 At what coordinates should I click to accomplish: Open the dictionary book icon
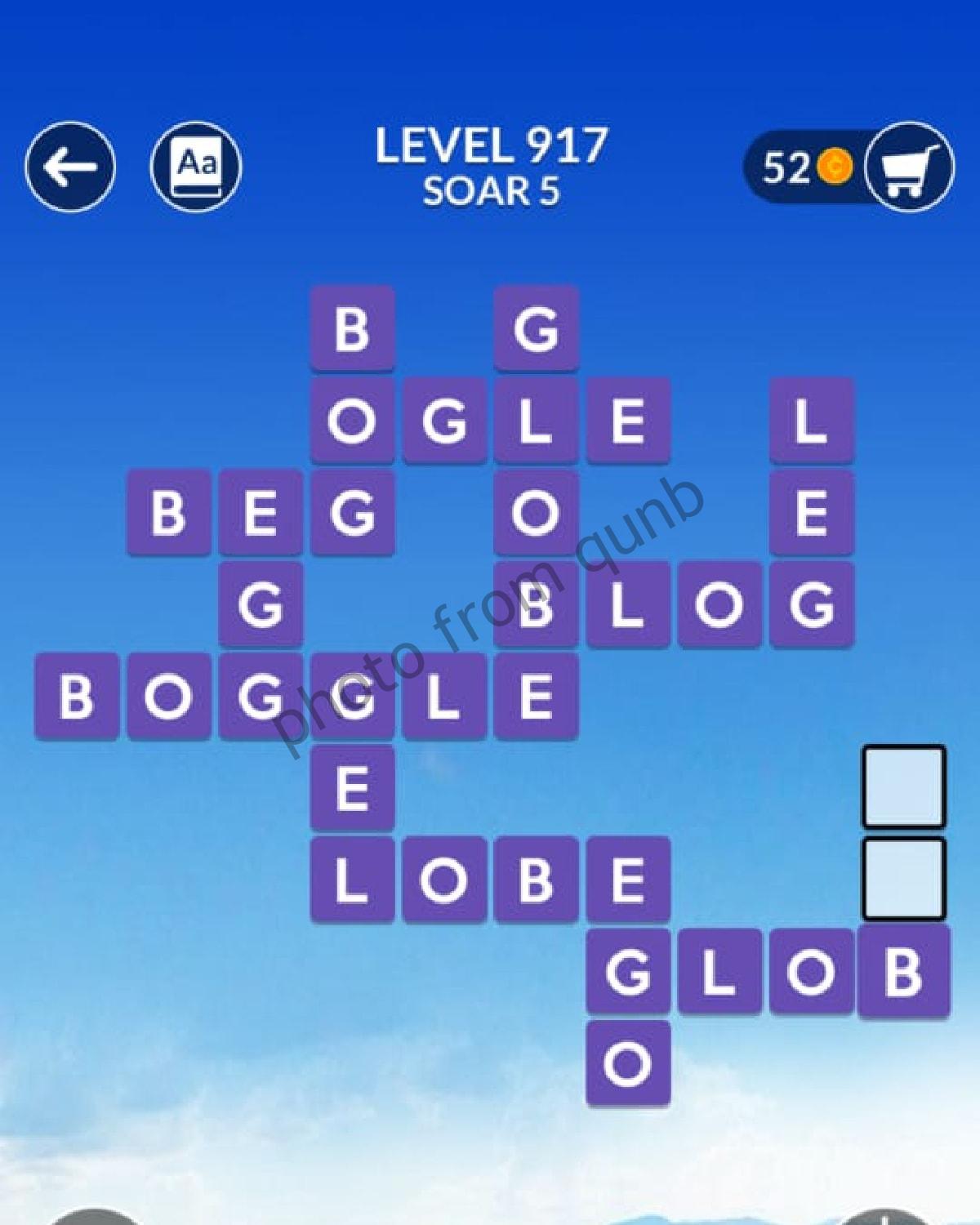pos(196,167)
